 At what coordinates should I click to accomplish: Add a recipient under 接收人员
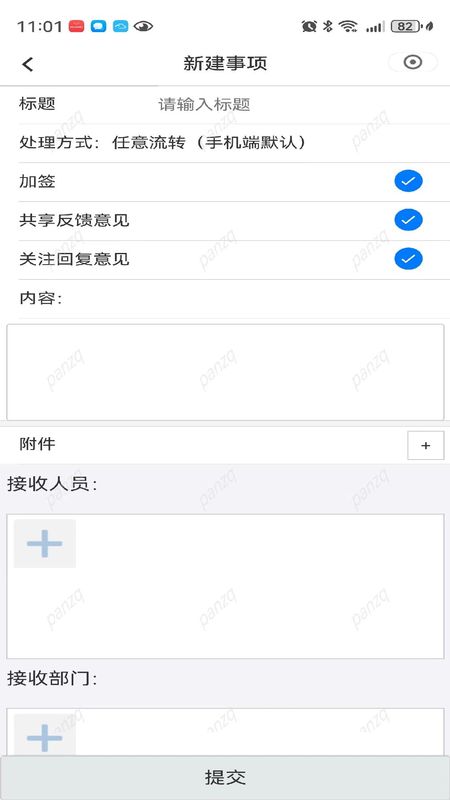point(45,543)
